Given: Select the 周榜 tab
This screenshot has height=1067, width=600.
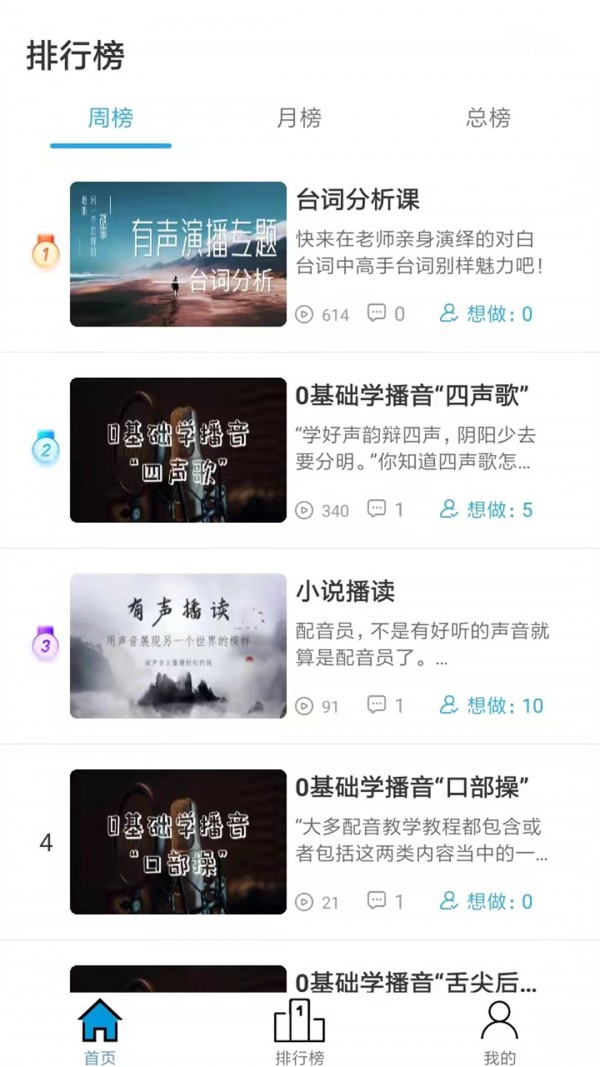Looking at the screenshot, I should click(110, 118).
